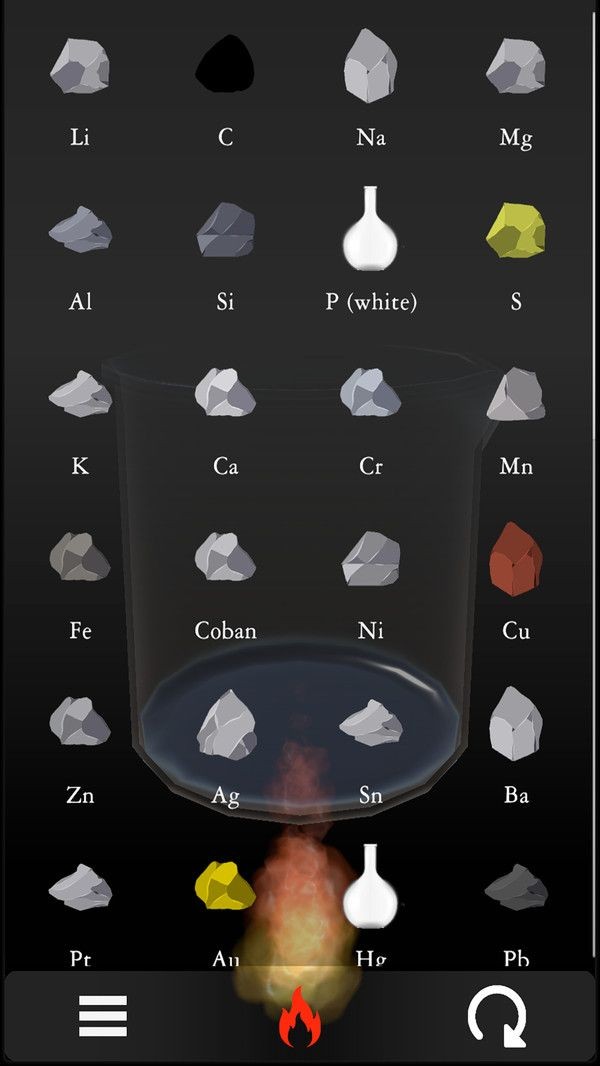Select barium (Ba)
Image resolution: width=600 pixels, height=1066 pixels.
coord(515,722)
